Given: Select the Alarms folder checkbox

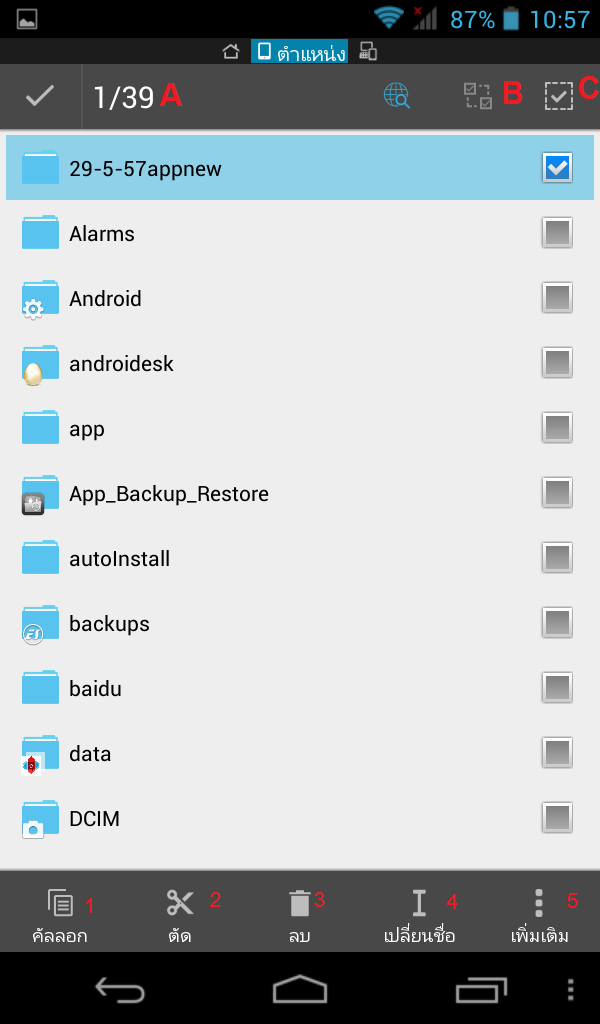Looking at the screenshot, I should [557, 233].
